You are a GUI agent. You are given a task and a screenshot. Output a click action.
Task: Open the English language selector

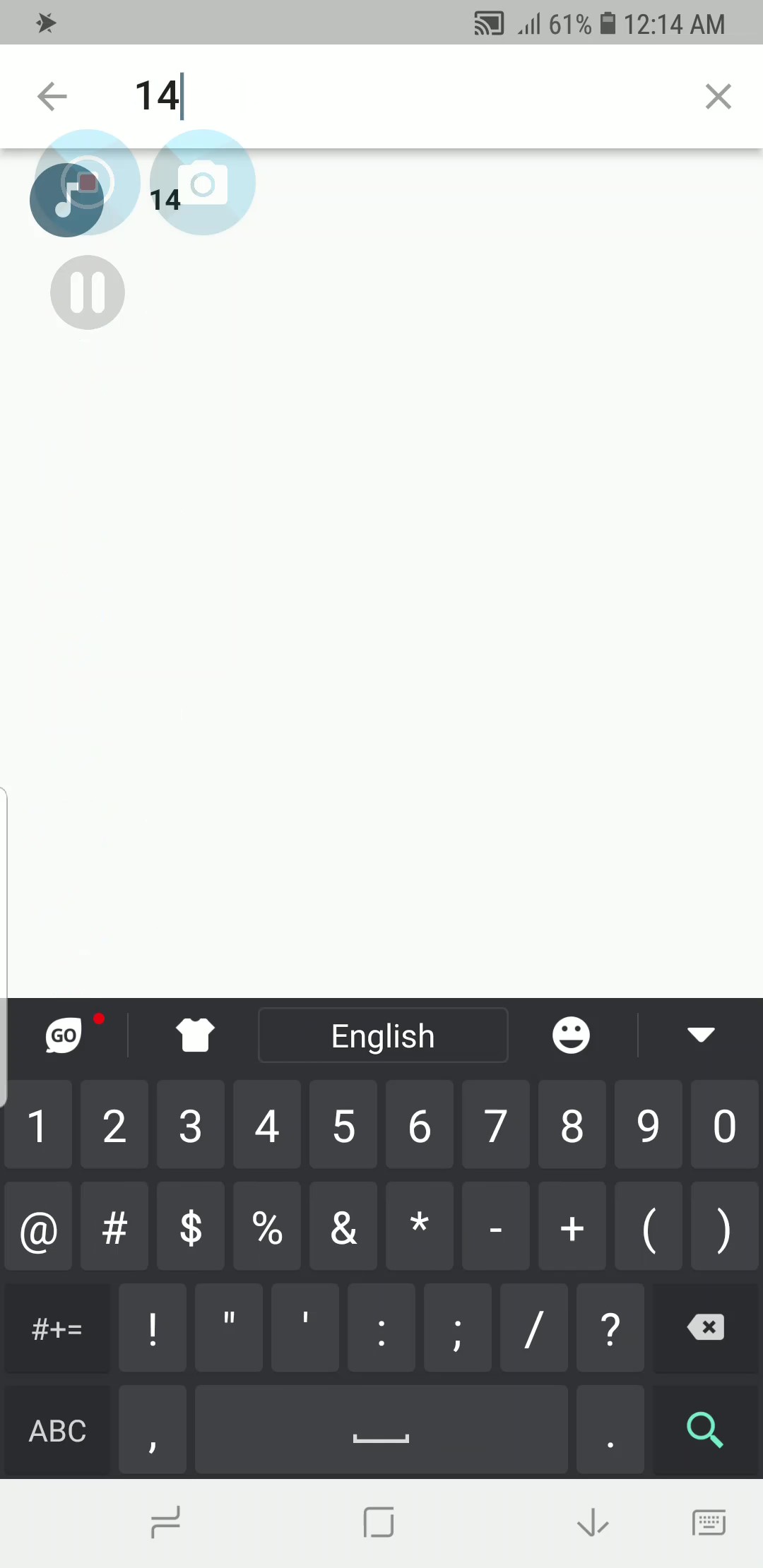(x=382, y=1035)
